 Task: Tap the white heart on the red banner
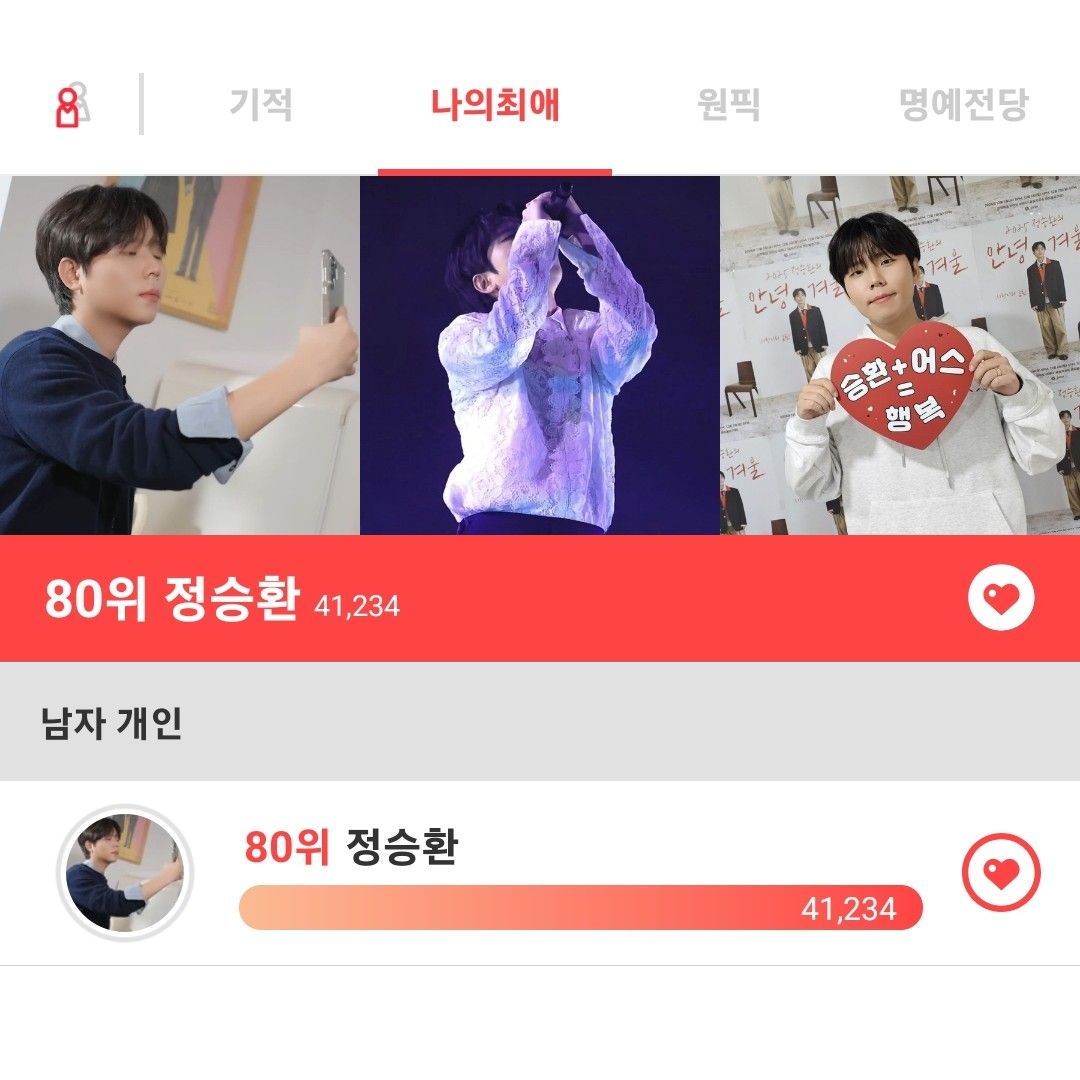tap(1001, 598)
